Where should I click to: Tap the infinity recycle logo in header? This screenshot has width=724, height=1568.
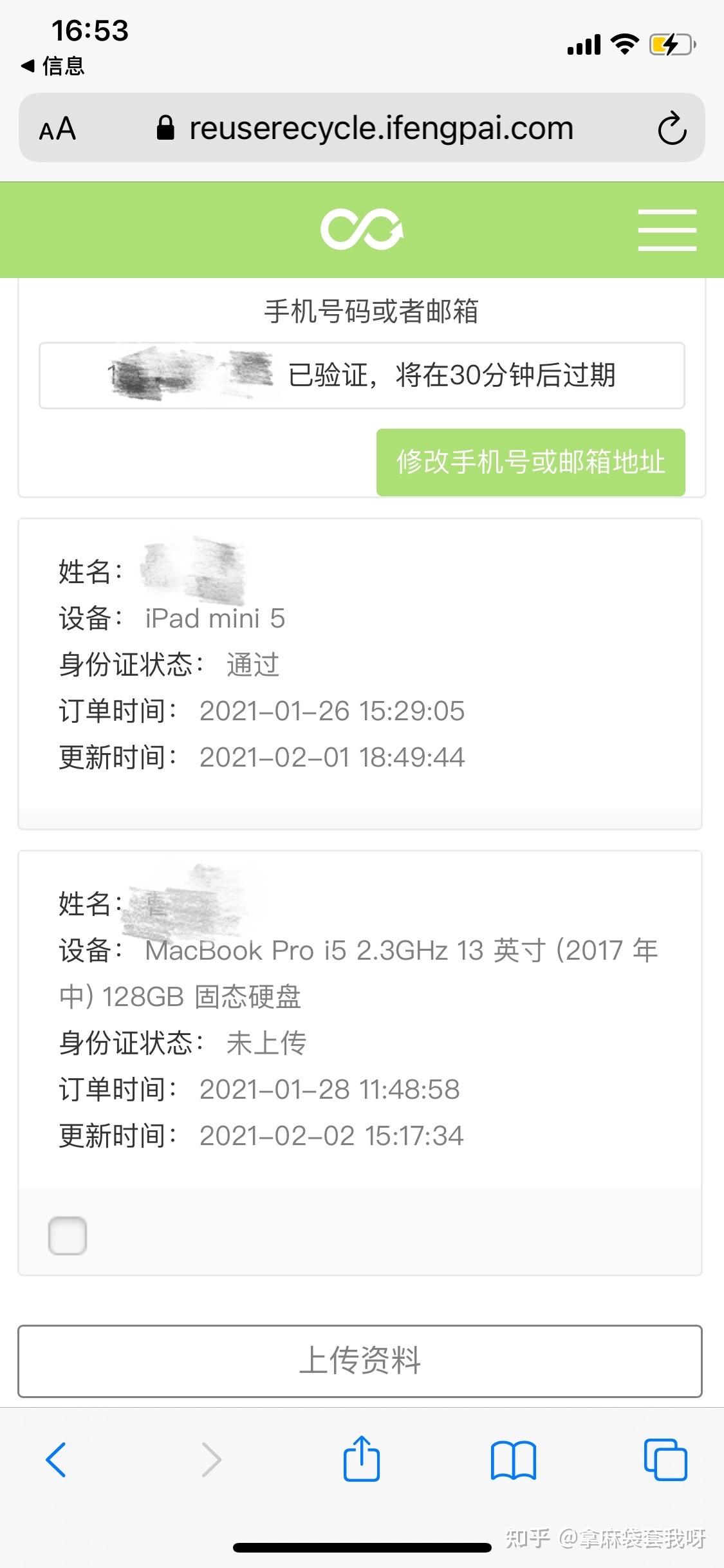pyautogui.click(x=362, y=230)
